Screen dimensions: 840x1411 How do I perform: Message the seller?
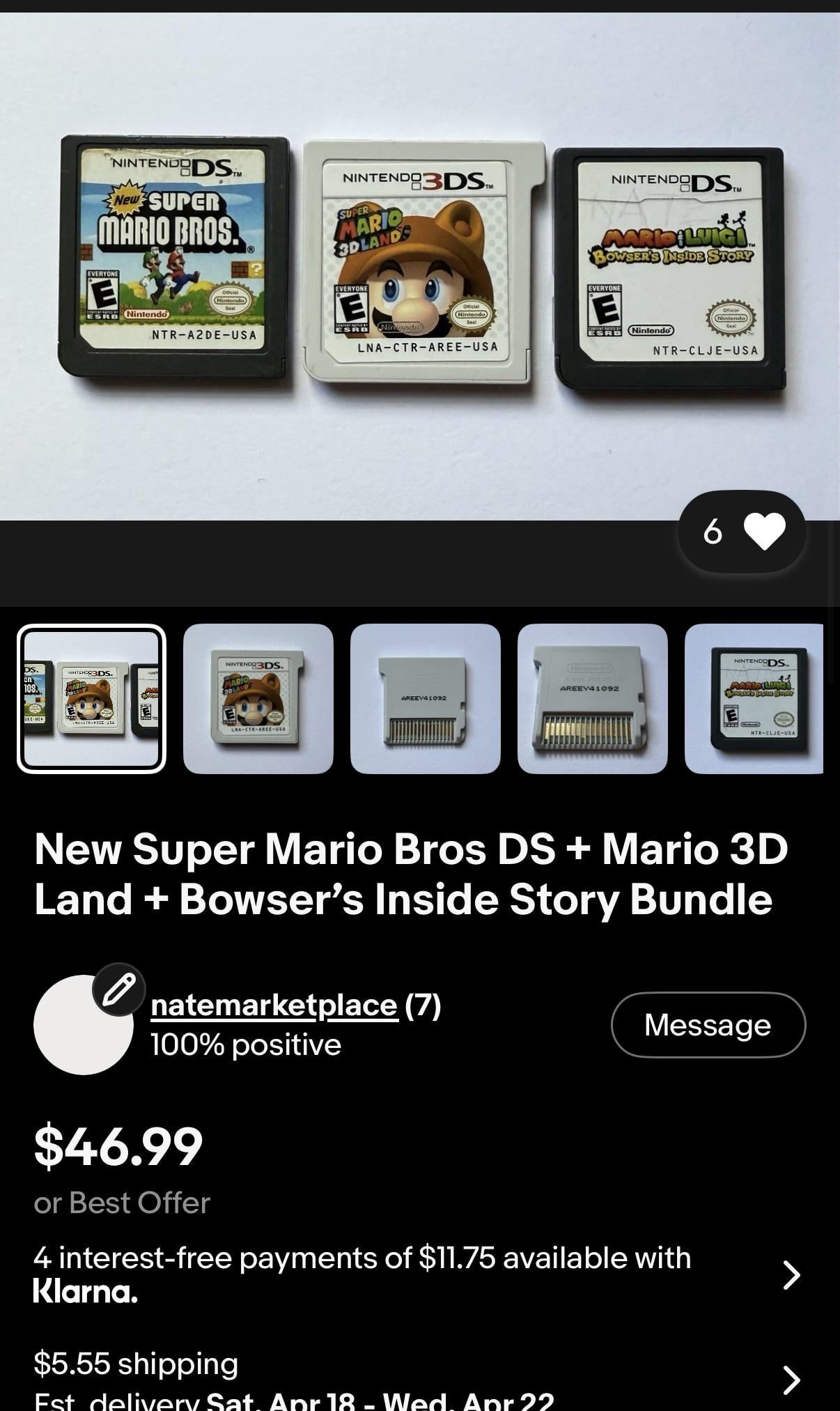point(708,1024)
